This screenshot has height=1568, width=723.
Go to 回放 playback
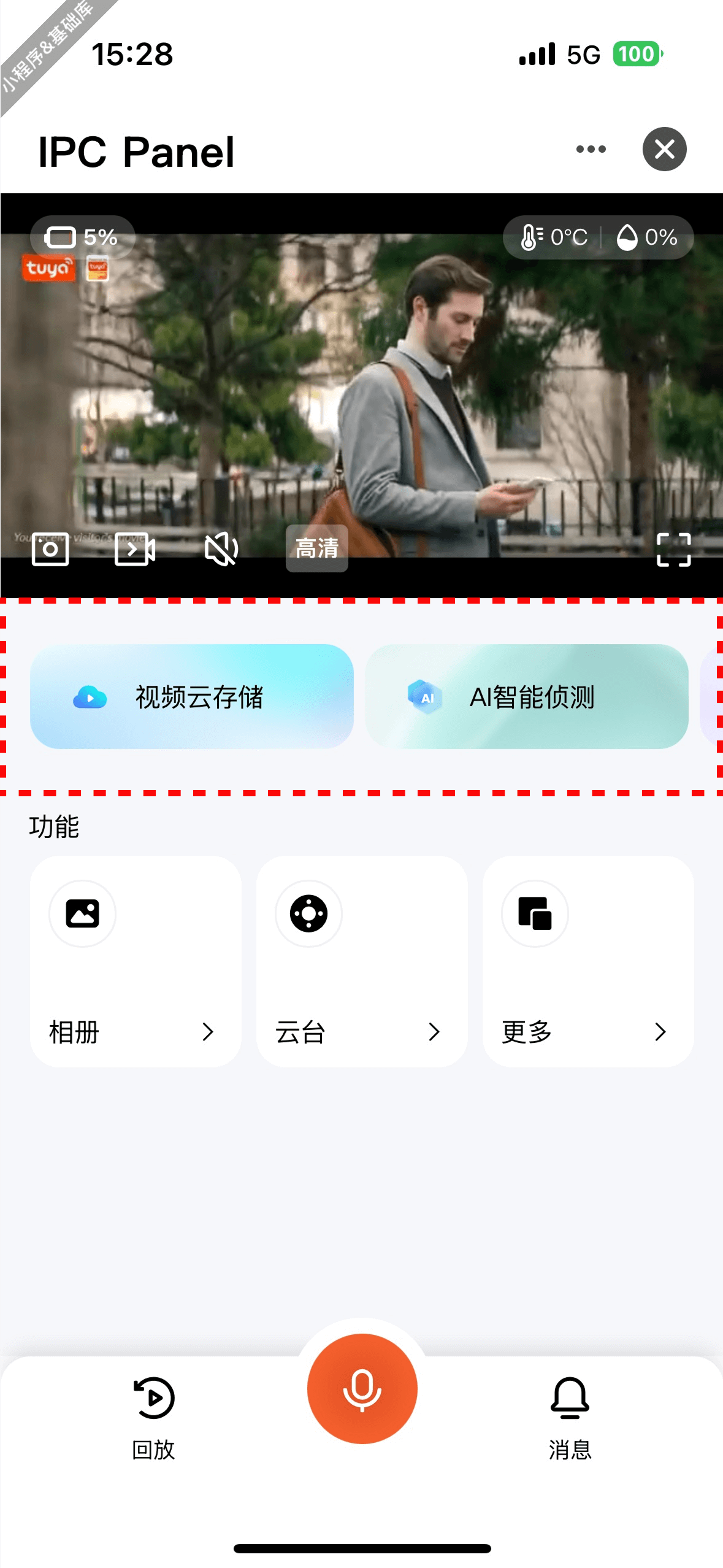154,1418
